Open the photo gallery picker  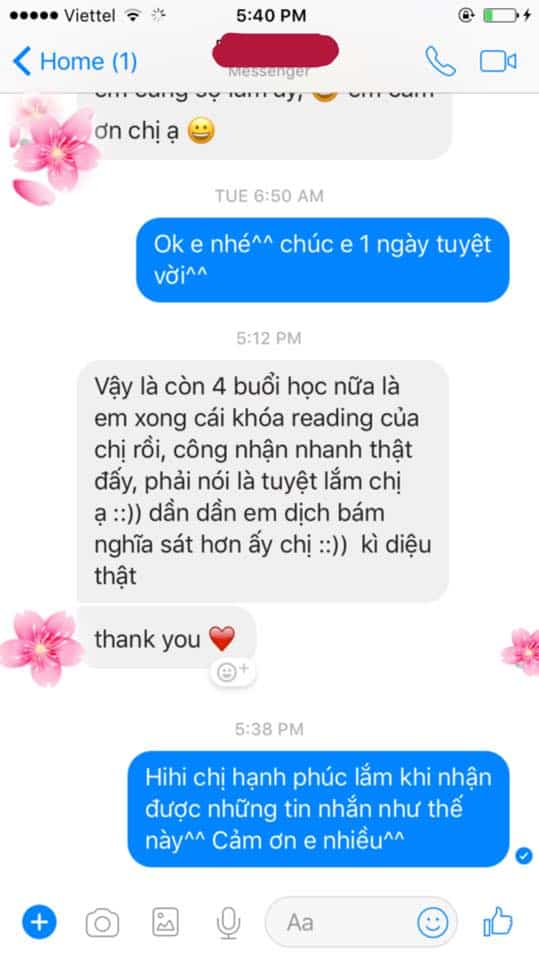[x=165, y=922]
